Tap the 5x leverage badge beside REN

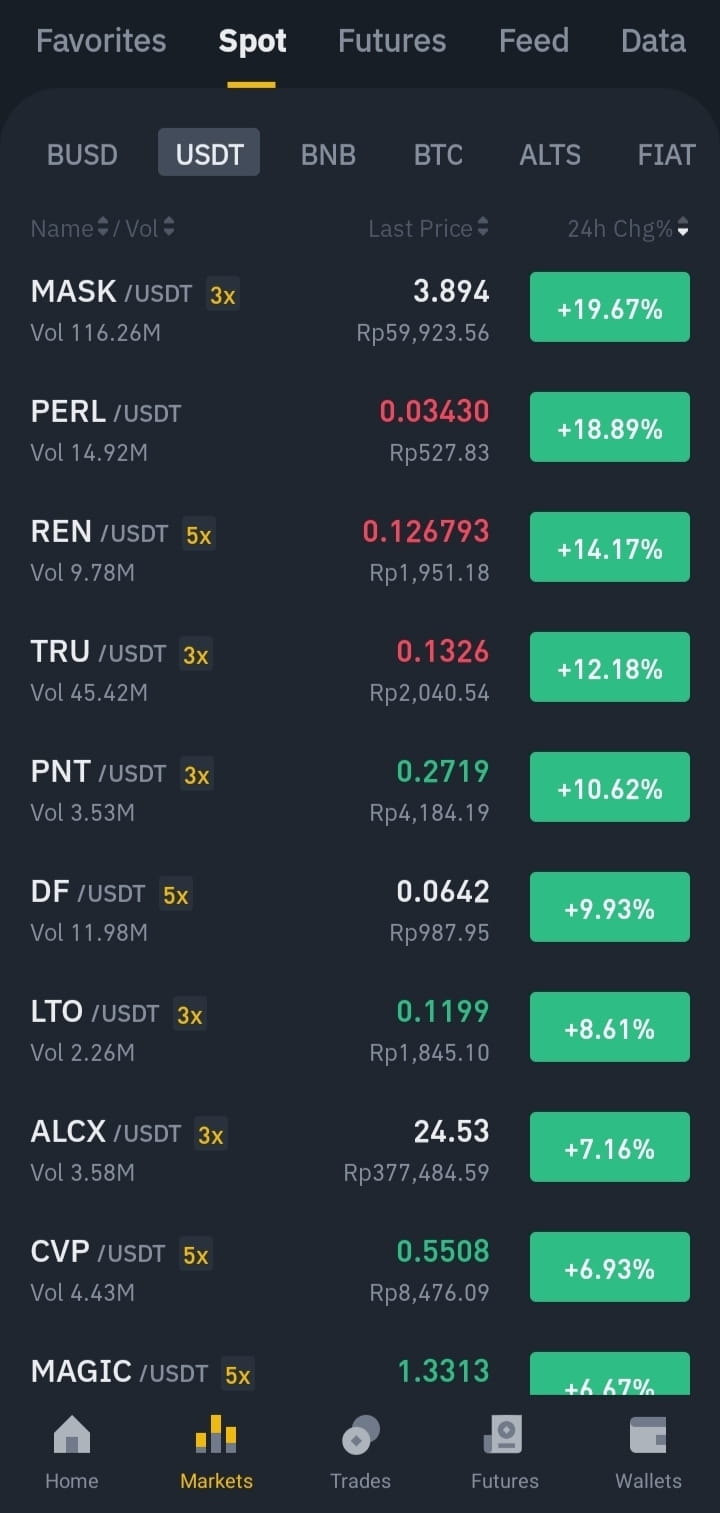click(x=198, y=534)
